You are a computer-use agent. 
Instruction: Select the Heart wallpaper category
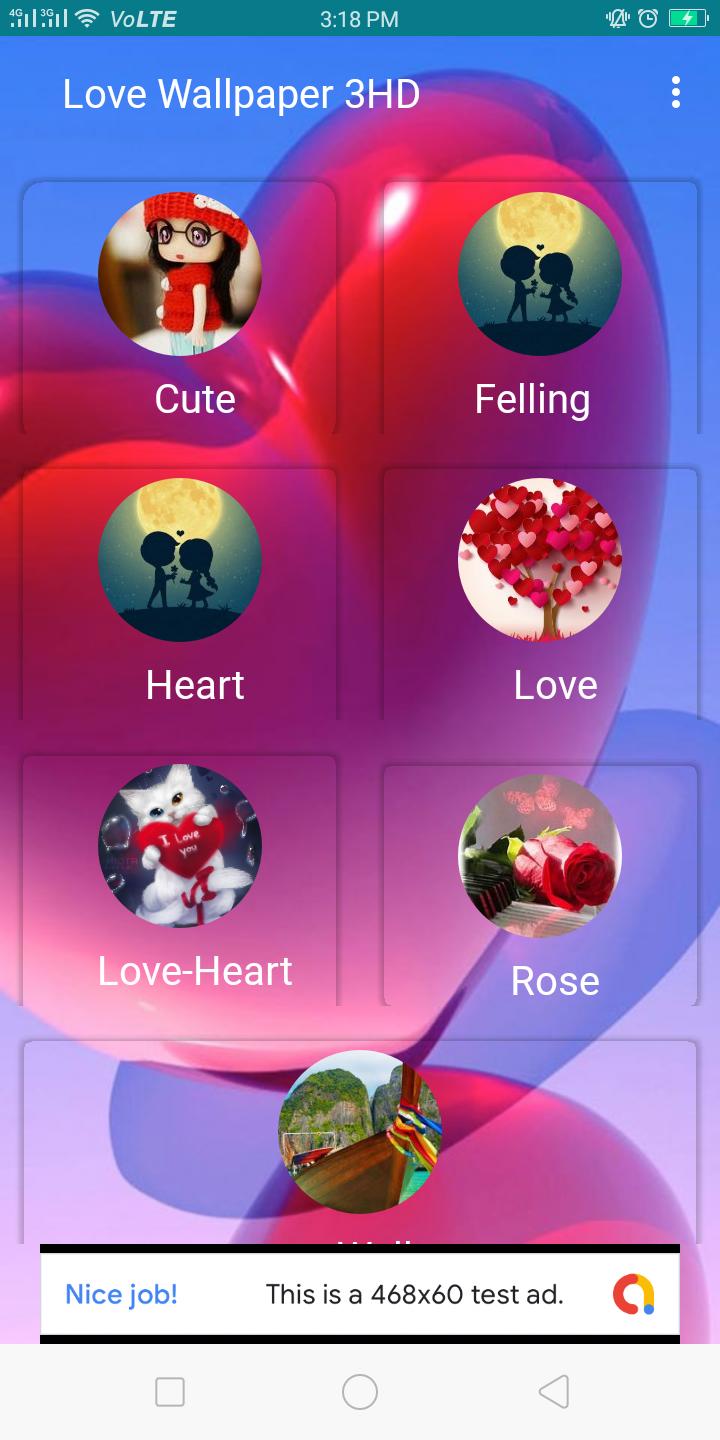coord(180,593)
